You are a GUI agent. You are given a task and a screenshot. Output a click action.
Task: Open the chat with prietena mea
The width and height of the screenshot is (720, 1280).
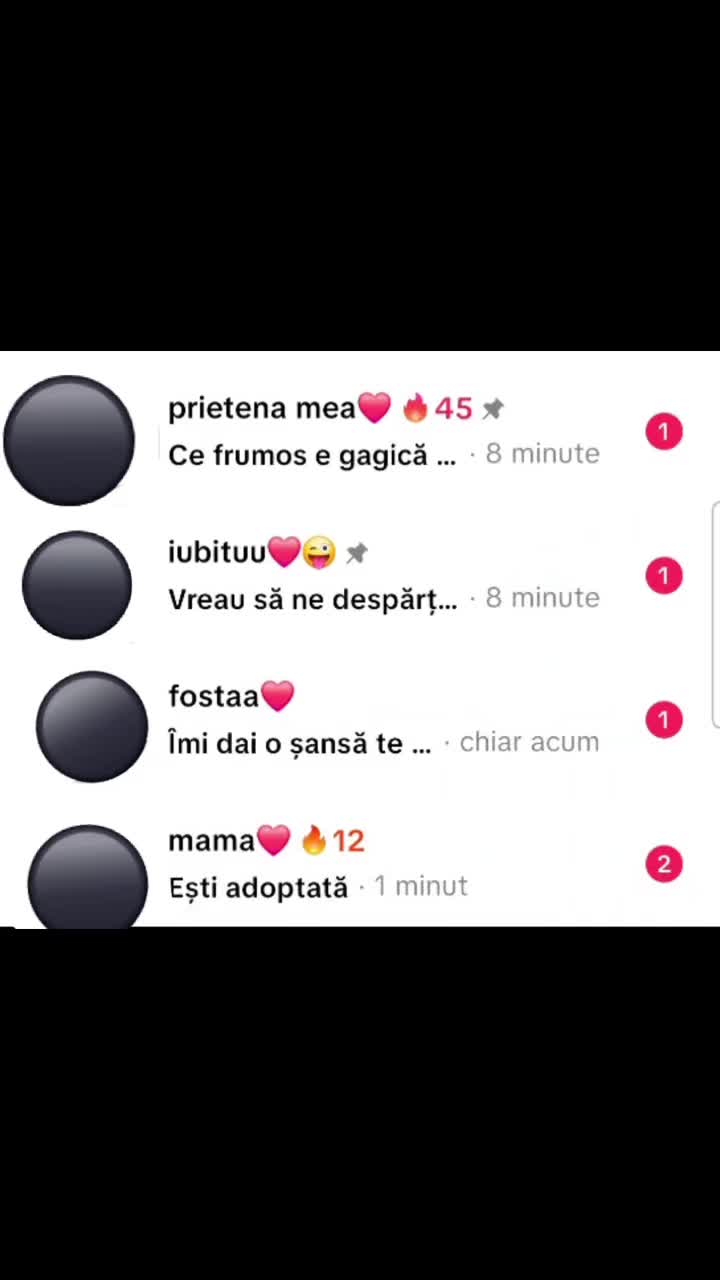360,432
